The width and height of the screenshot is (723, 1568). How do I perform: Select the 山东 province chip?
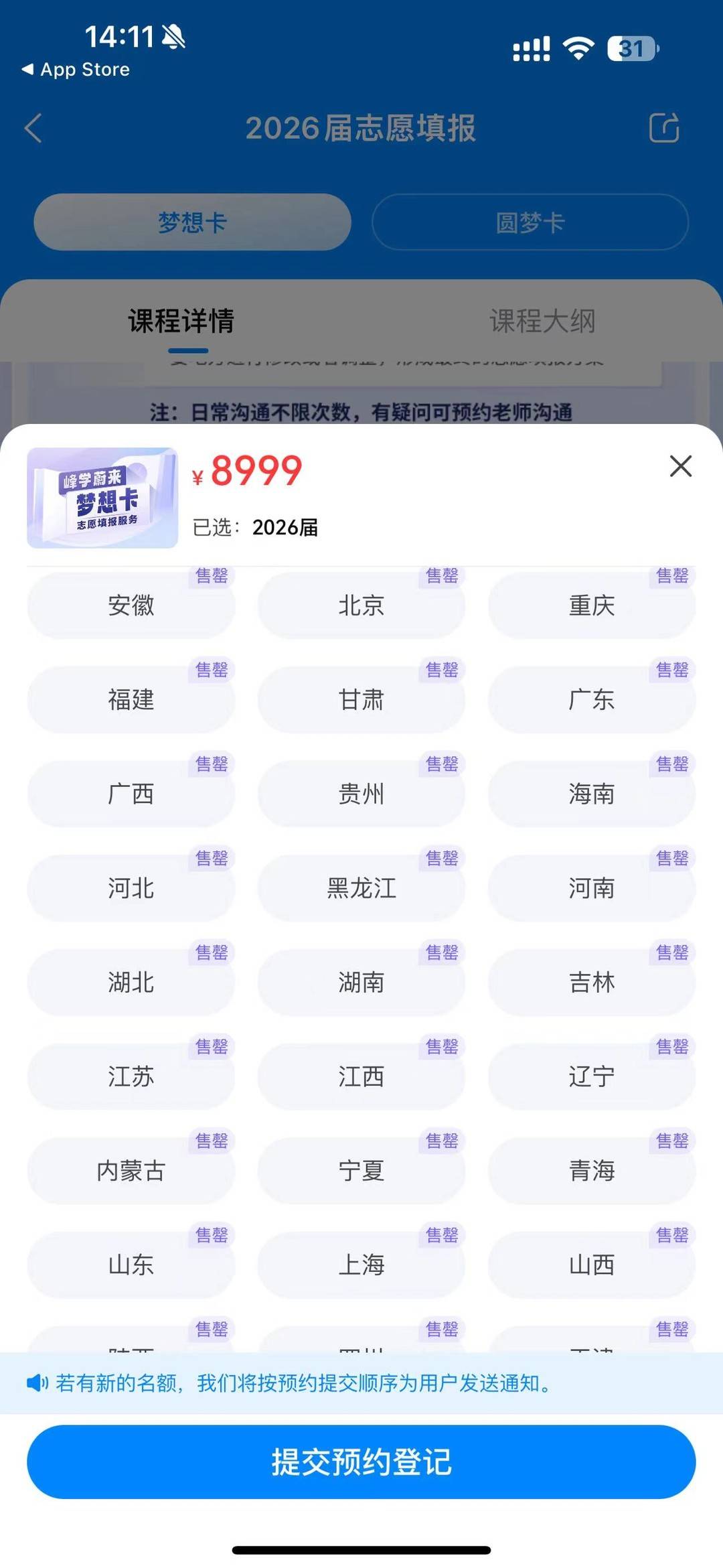pyautogui.click(x=131, y=1265)
